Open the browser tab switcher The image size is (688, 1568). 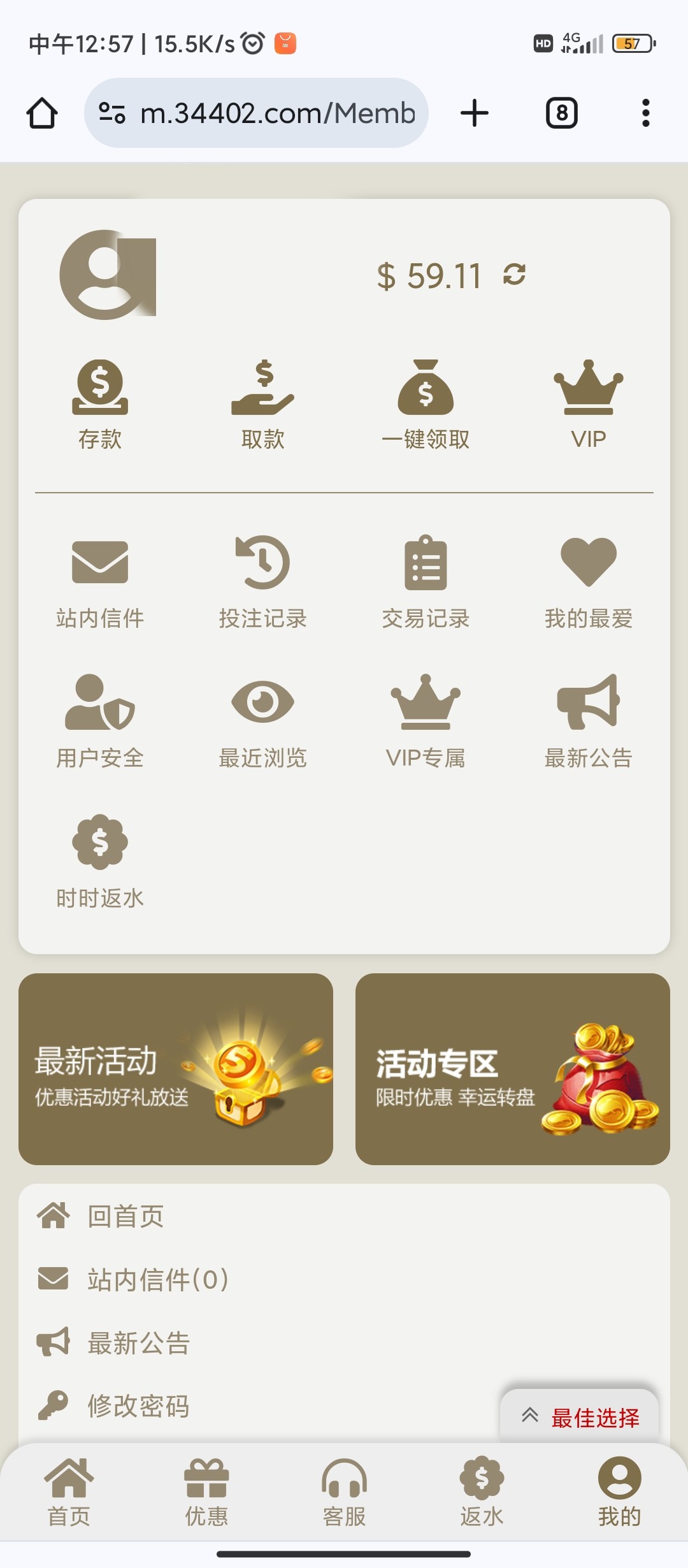[x=561, y=113]
